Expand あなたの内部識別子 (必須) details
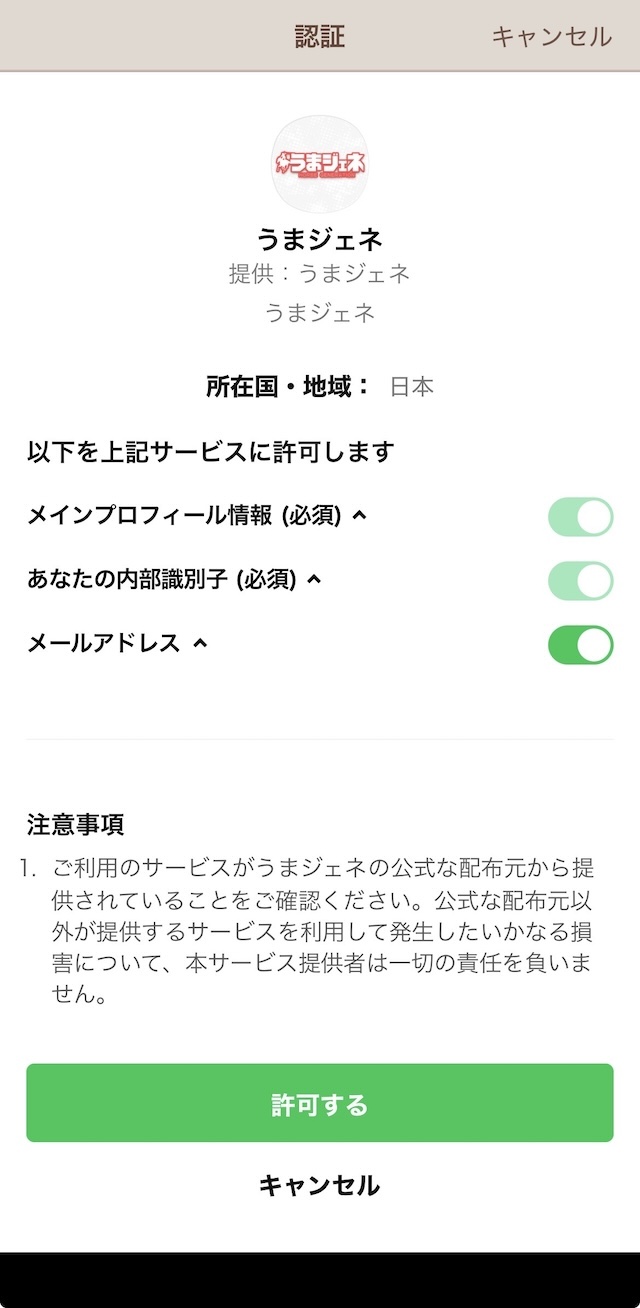The image size is (640, 1308). click(x=314, y=579)
